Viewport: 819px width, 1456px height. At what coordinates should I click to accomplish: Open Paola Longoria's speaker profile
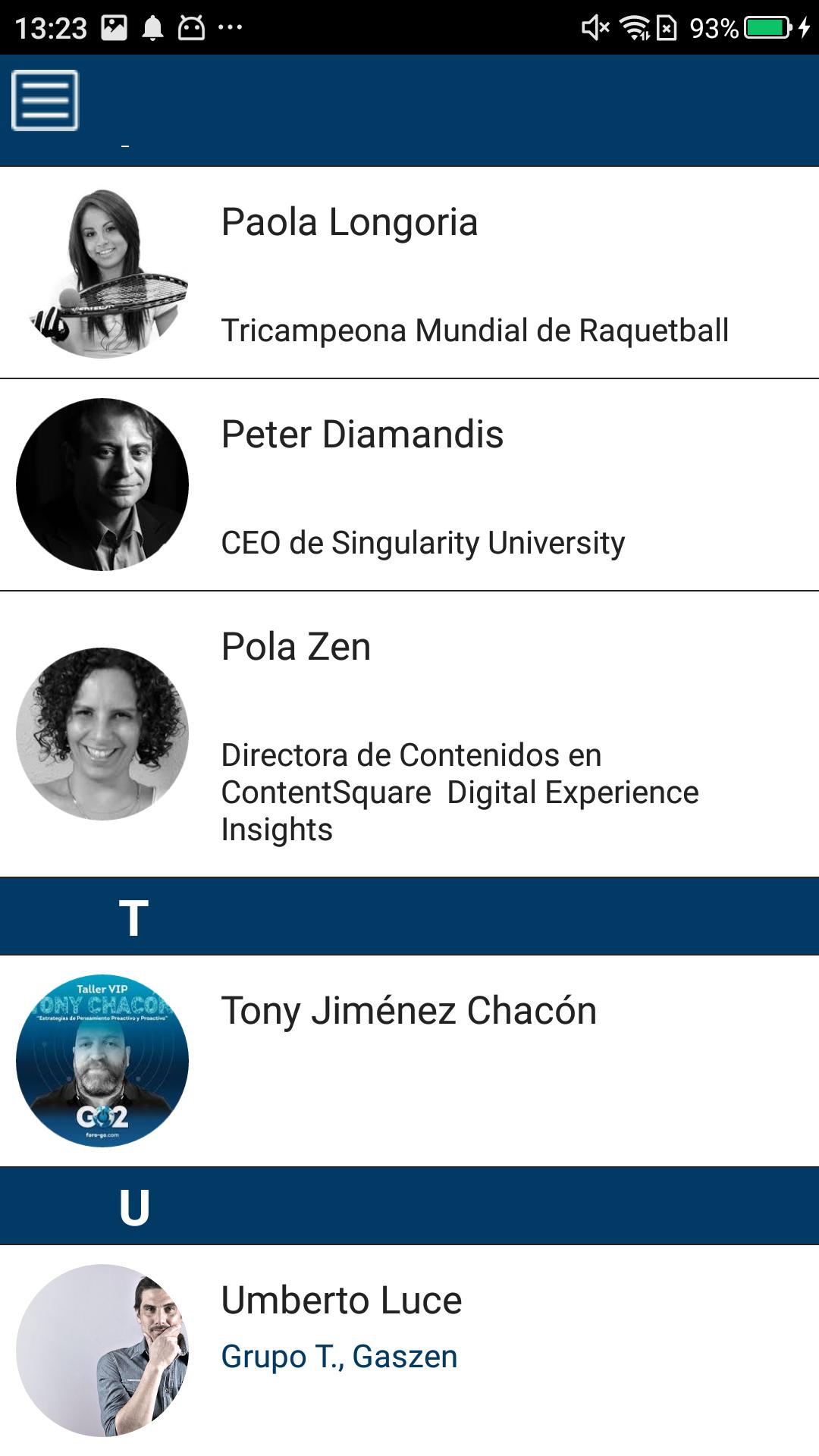pos(409,272)
